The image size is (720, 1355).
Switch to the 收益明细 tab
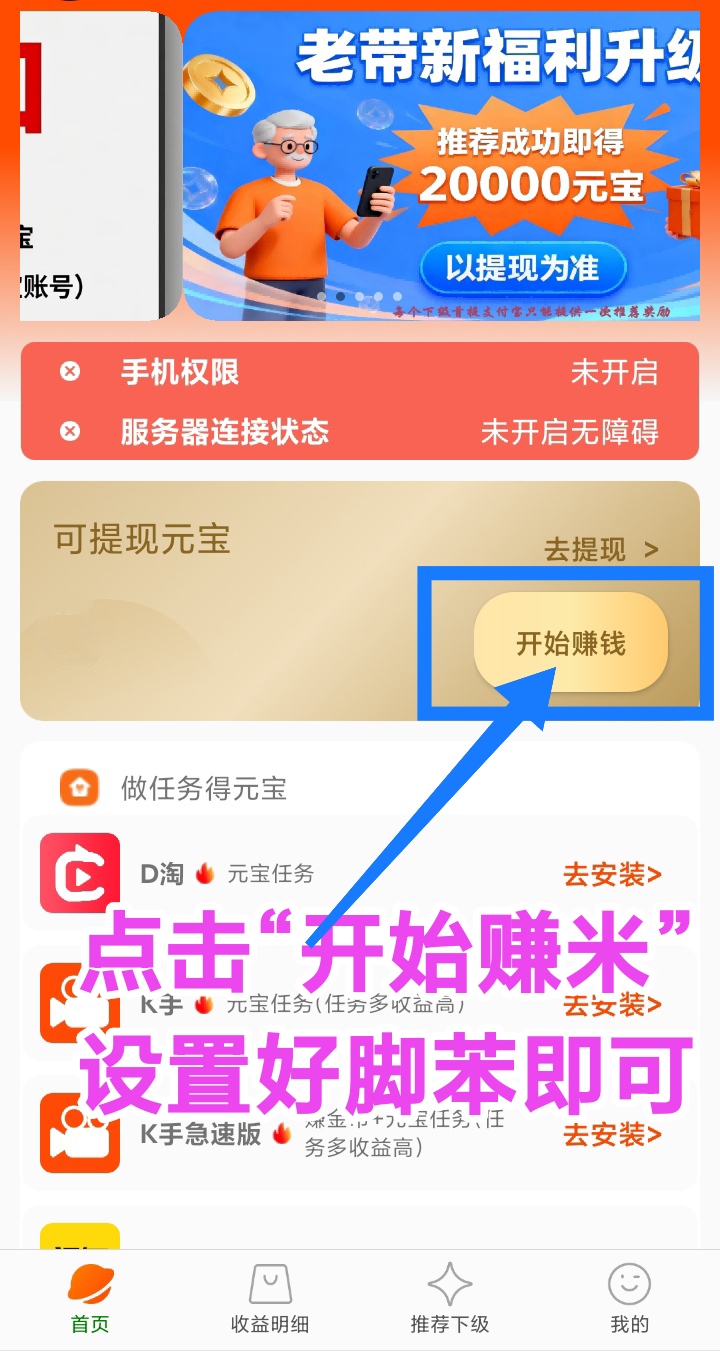[270, 1300]
